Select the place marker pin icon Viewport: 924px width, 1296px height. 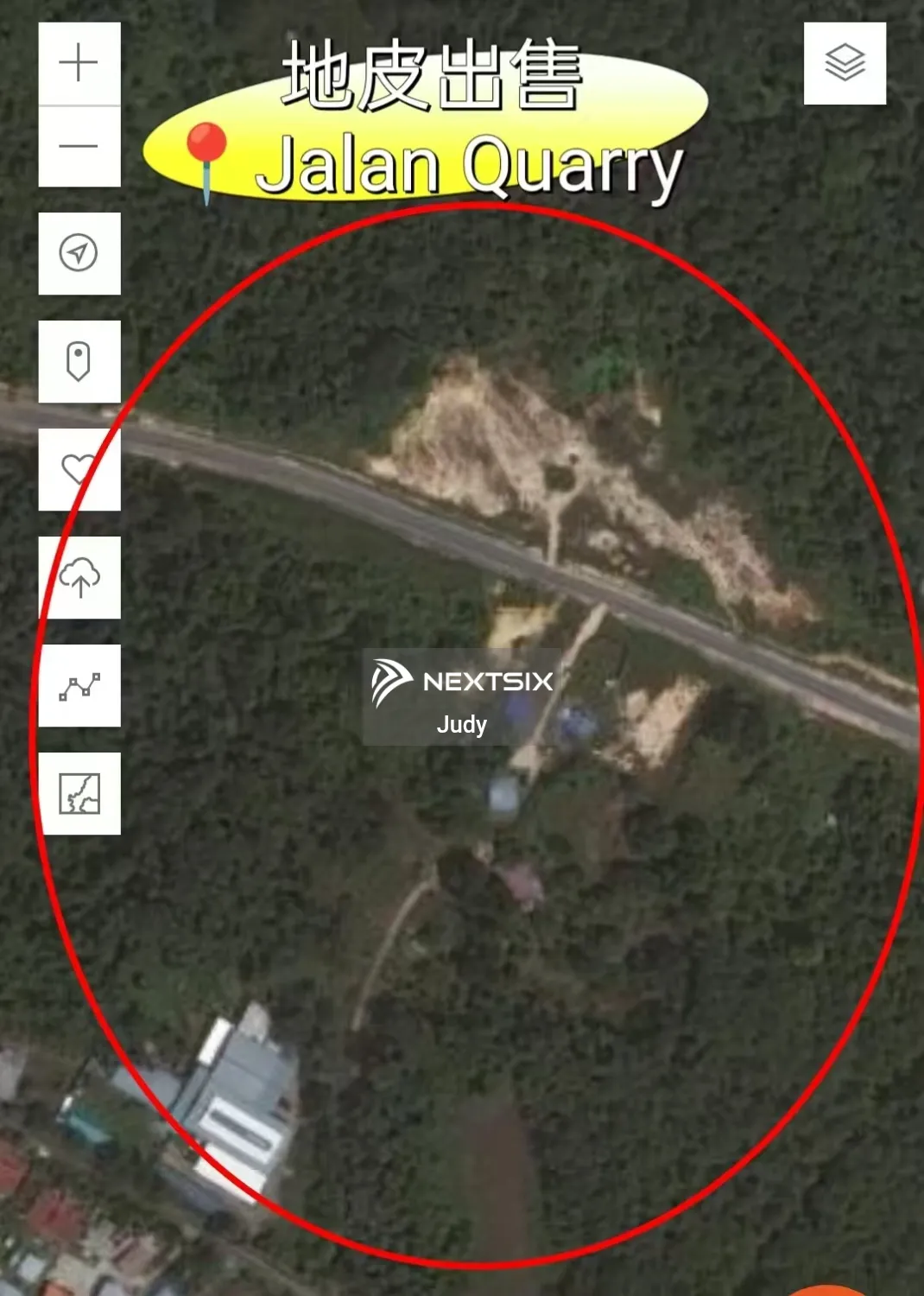coord(79,361)
